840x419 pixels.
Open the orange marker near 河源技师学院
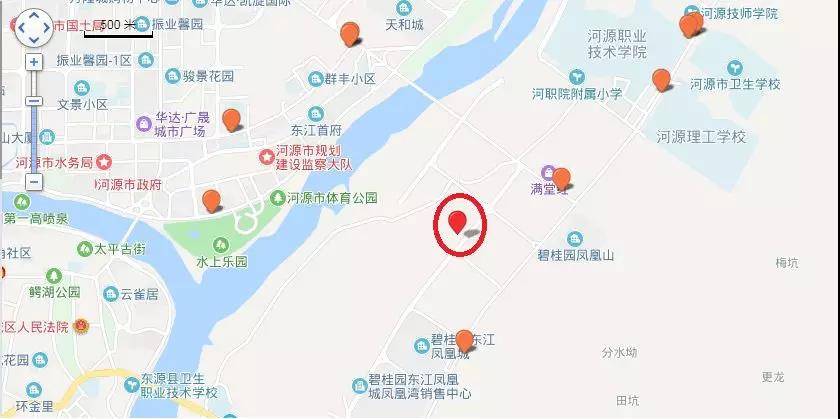(689, 25)
